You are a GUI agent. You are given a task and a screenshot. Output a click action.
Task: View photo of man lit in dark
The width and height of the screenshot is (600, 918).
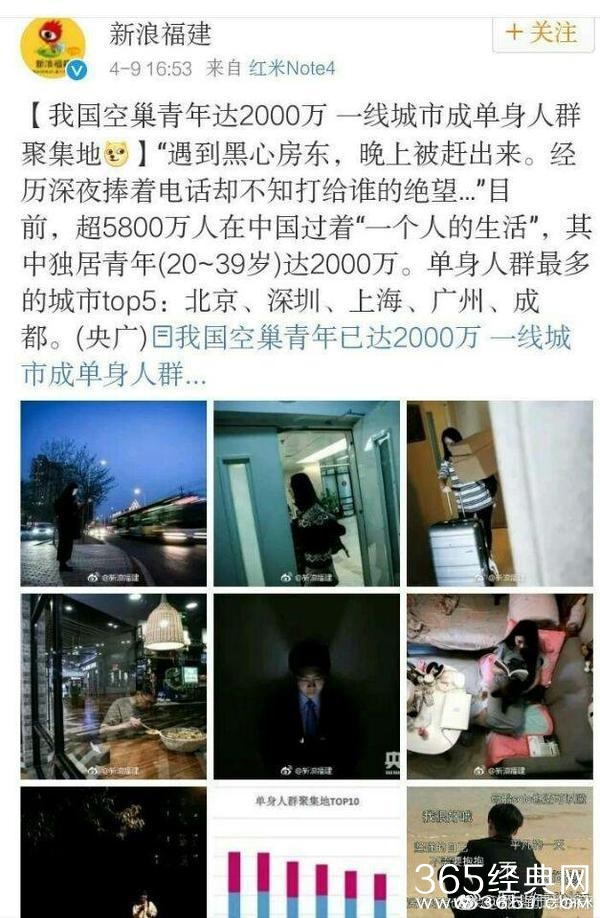click(306, 686)
